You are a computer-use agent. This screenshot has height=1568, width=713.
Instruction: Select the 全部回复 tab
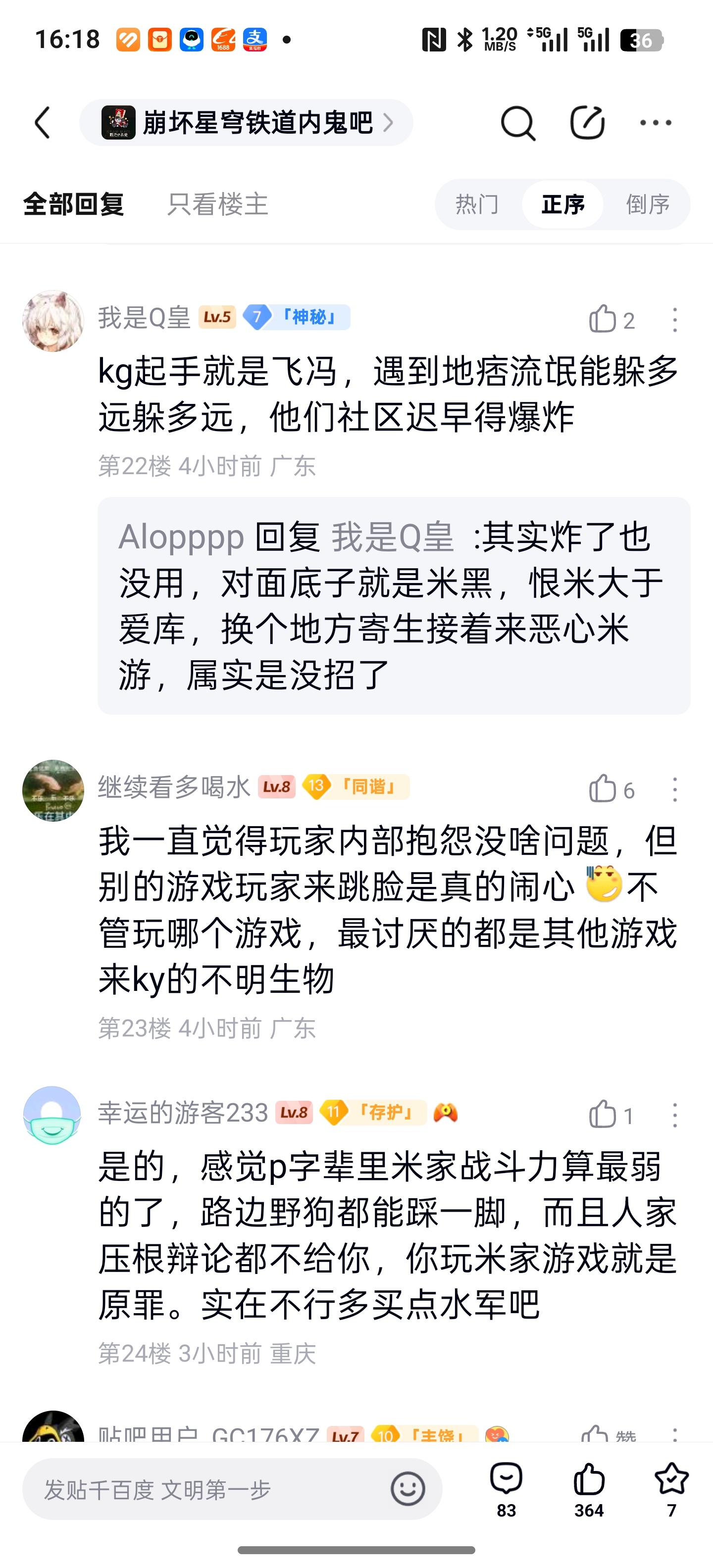[x=74, y=204]
